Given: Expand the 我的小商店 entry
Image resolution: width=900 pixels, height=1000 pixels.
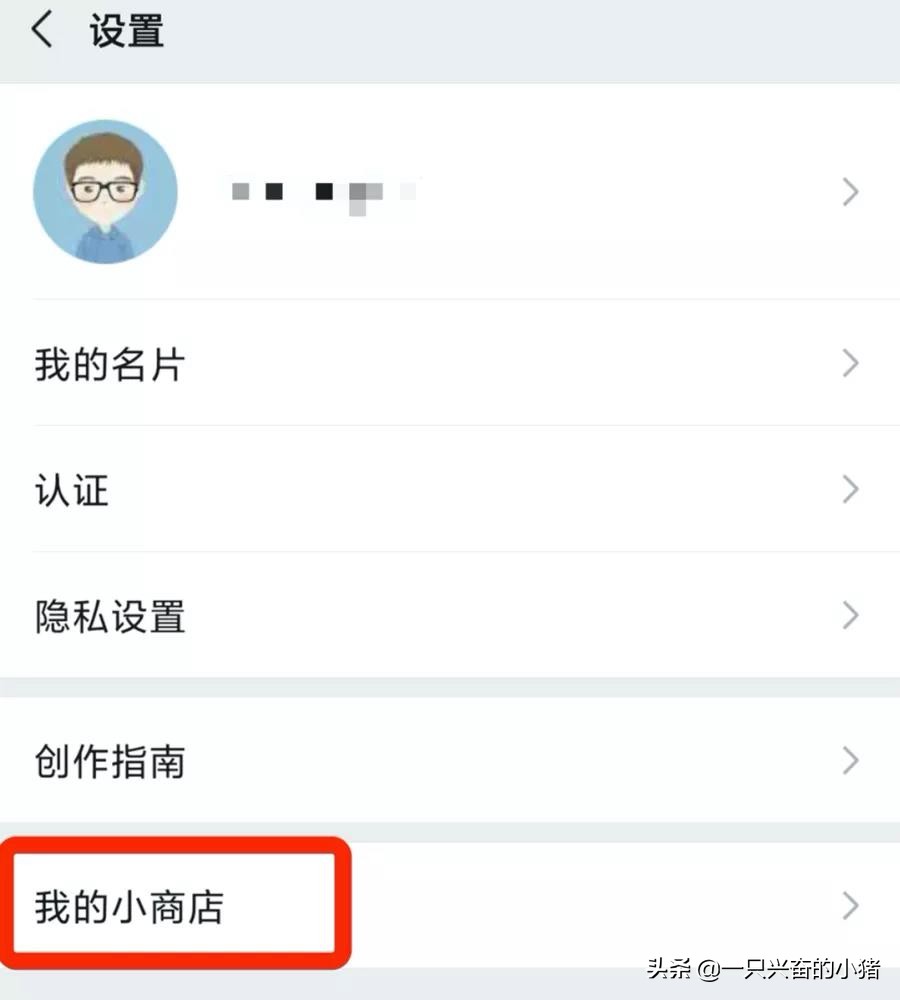Looking at the screenshot, I should click(450, 903).
